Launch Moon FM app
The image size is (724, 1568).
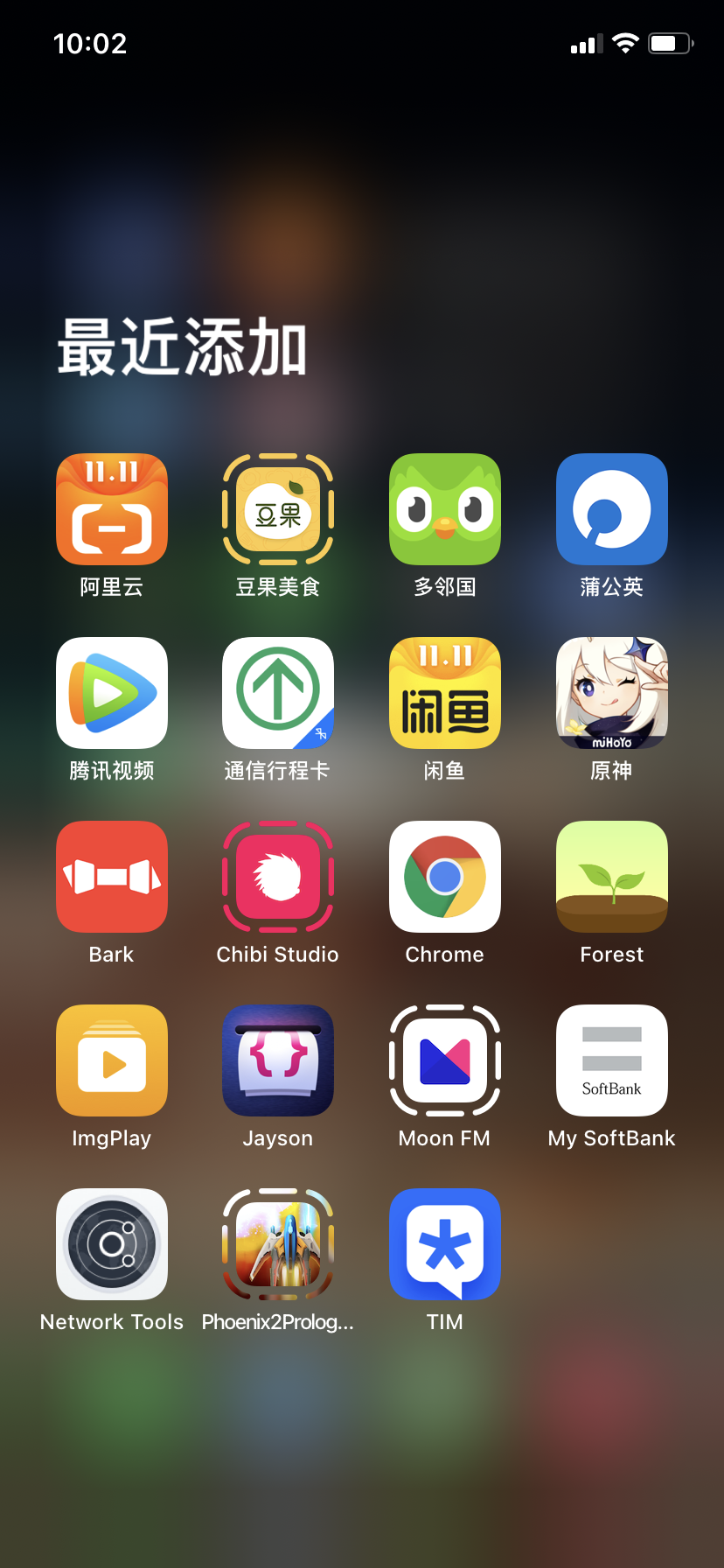click(445, 1060)
